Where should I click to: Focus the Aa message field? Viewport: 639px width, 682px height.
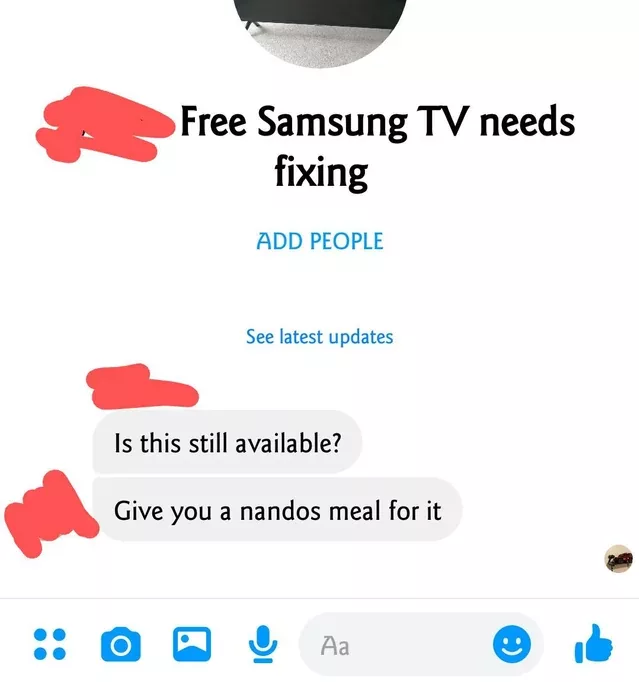tap(400, 646)
